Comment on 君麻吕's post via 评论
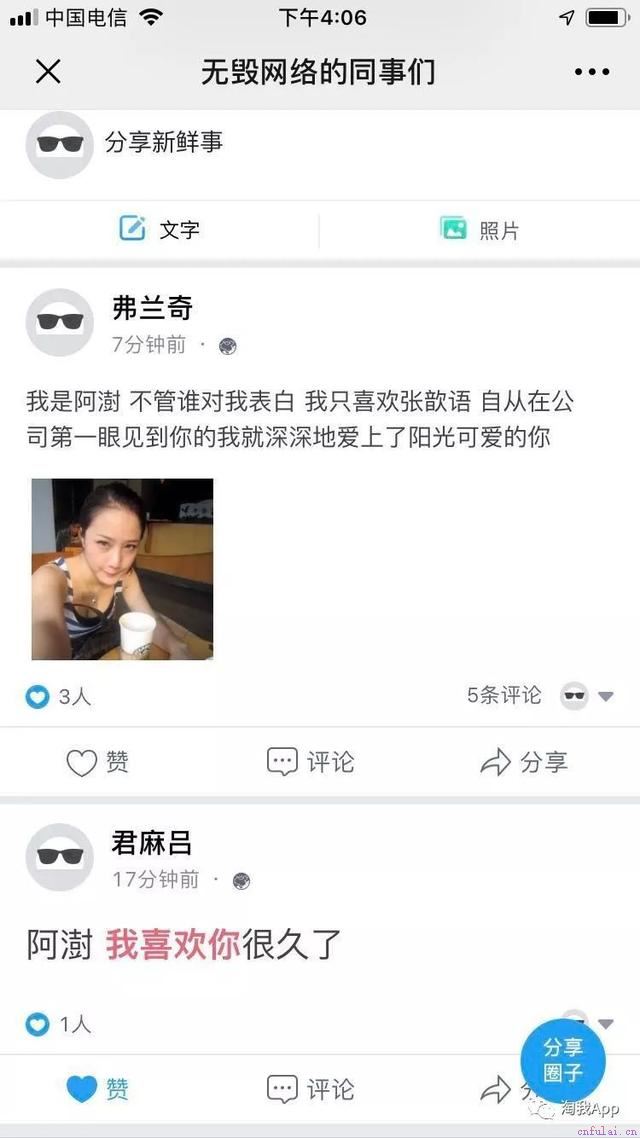Screen dimensions: 640x1138 (x=311, y=1089)
